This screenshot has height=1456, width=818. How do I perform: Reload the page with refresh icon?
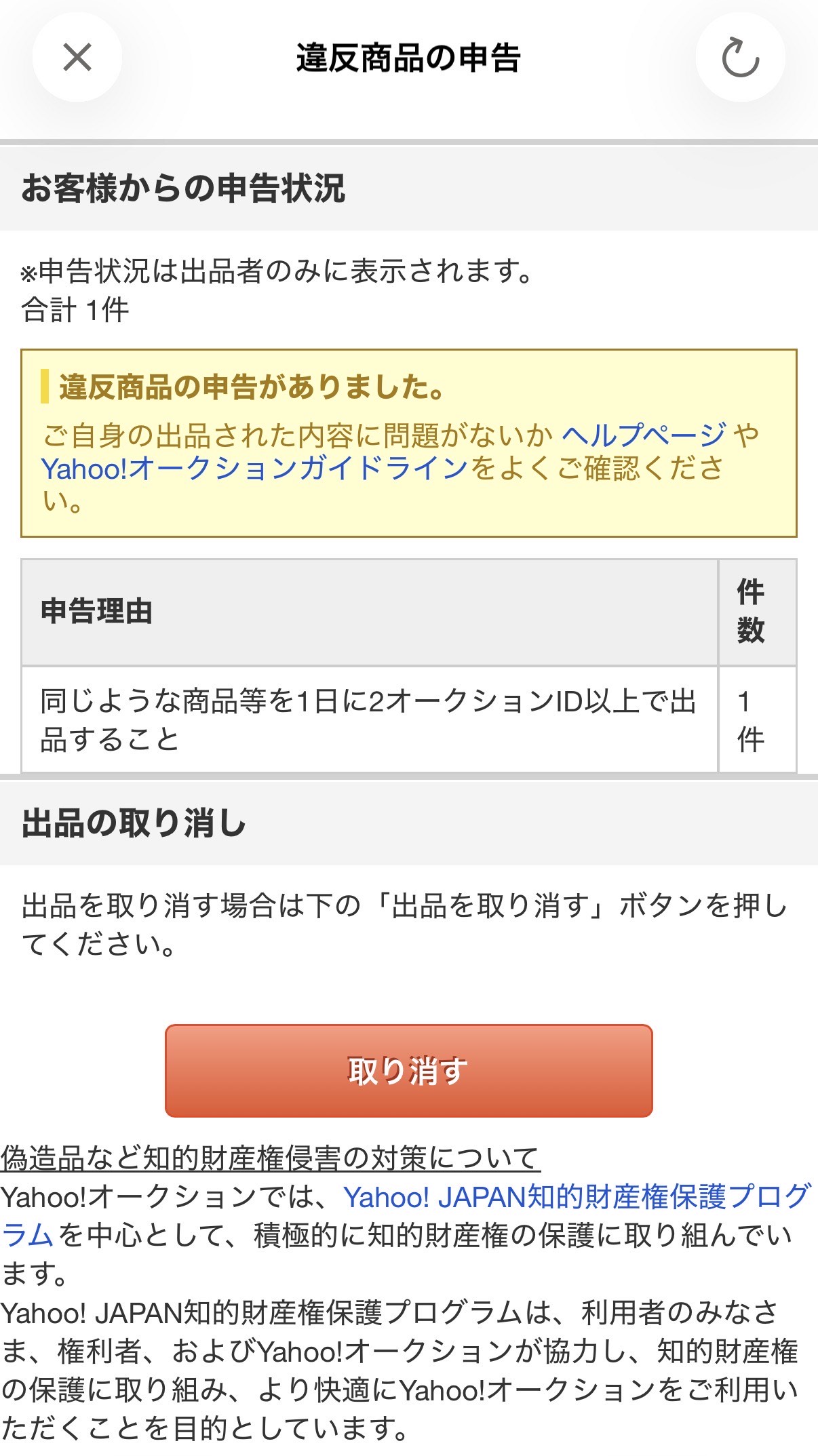coord(740,58)
